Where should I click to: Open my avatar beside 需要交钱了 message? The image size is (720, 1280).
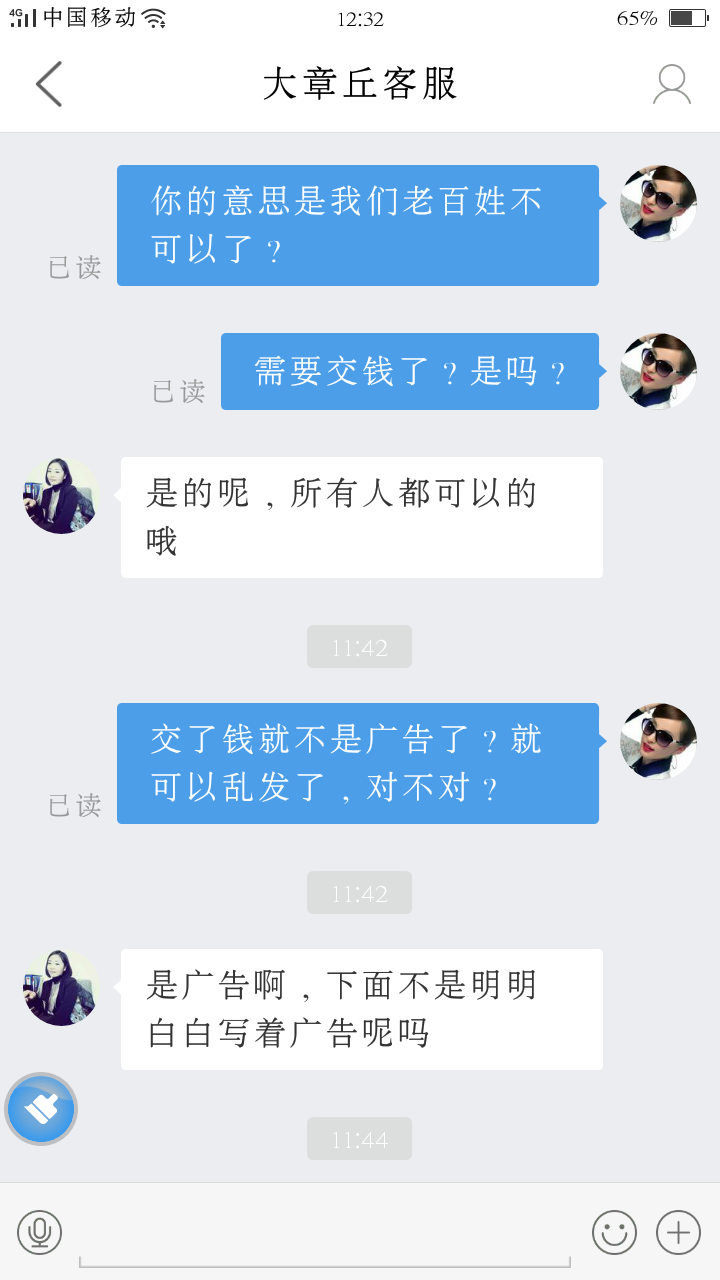pos(658,371)
